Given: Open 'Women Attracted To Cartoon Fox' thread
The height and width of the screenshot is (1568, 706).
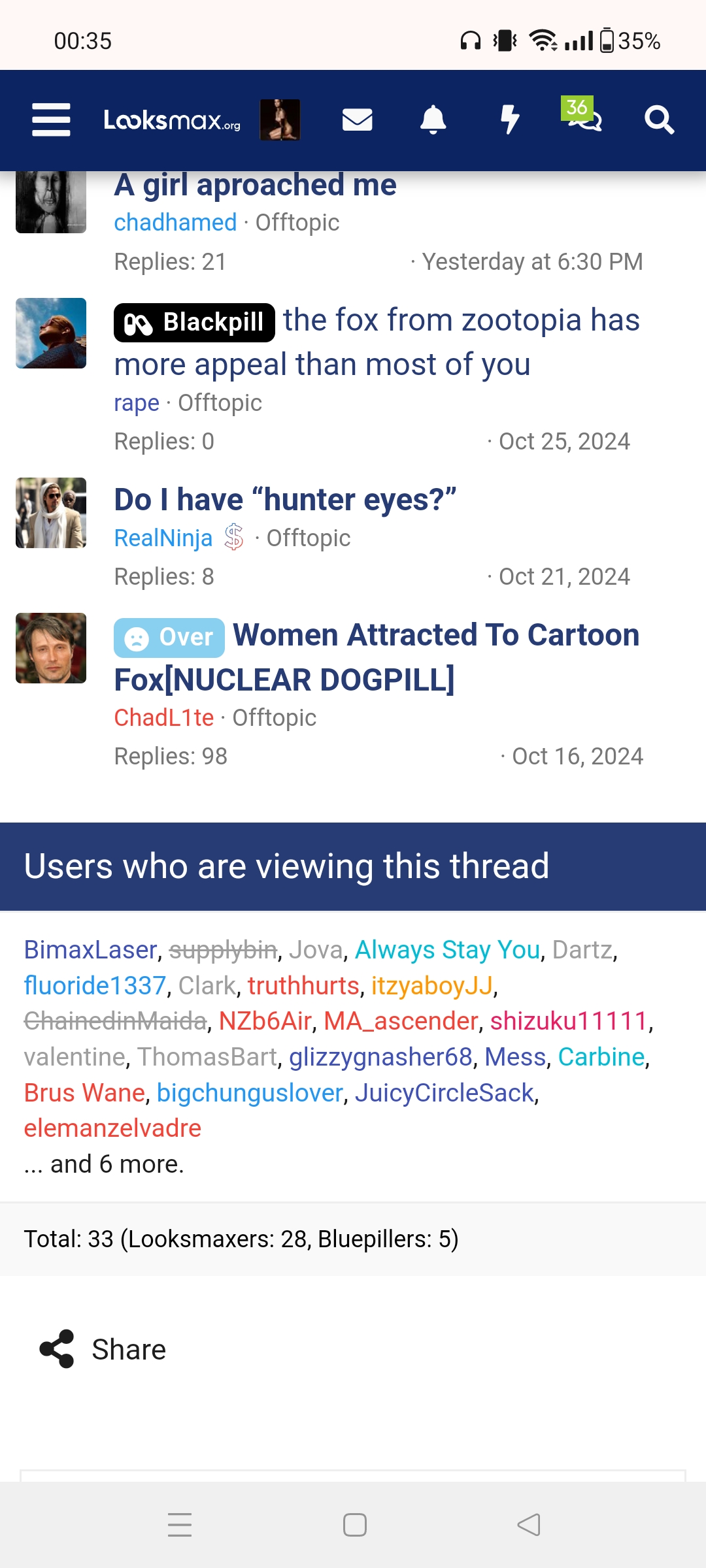Looking at the screenshot, I should (x=435, y=636).
